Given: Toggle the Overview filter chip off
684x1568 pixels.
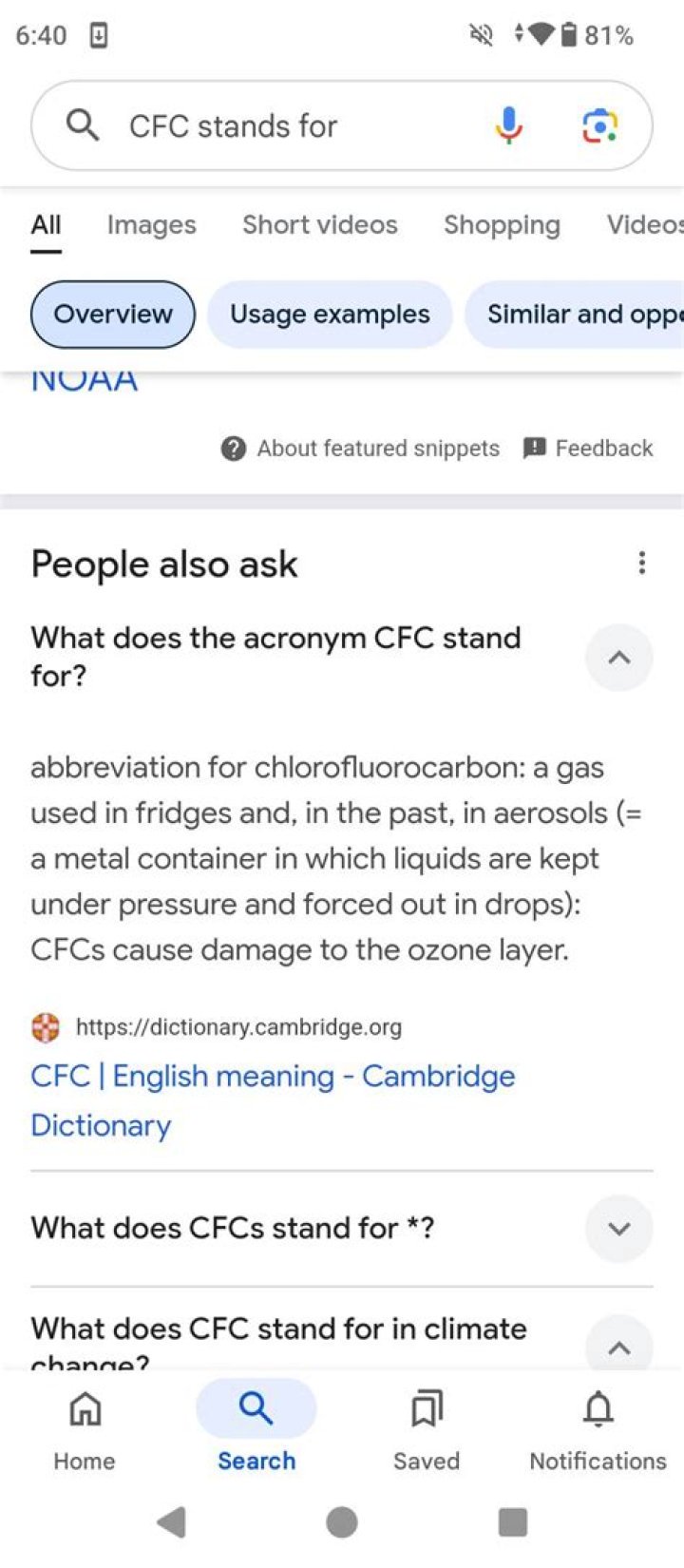Looking at the screenshot, I should [x=112, y=314].
